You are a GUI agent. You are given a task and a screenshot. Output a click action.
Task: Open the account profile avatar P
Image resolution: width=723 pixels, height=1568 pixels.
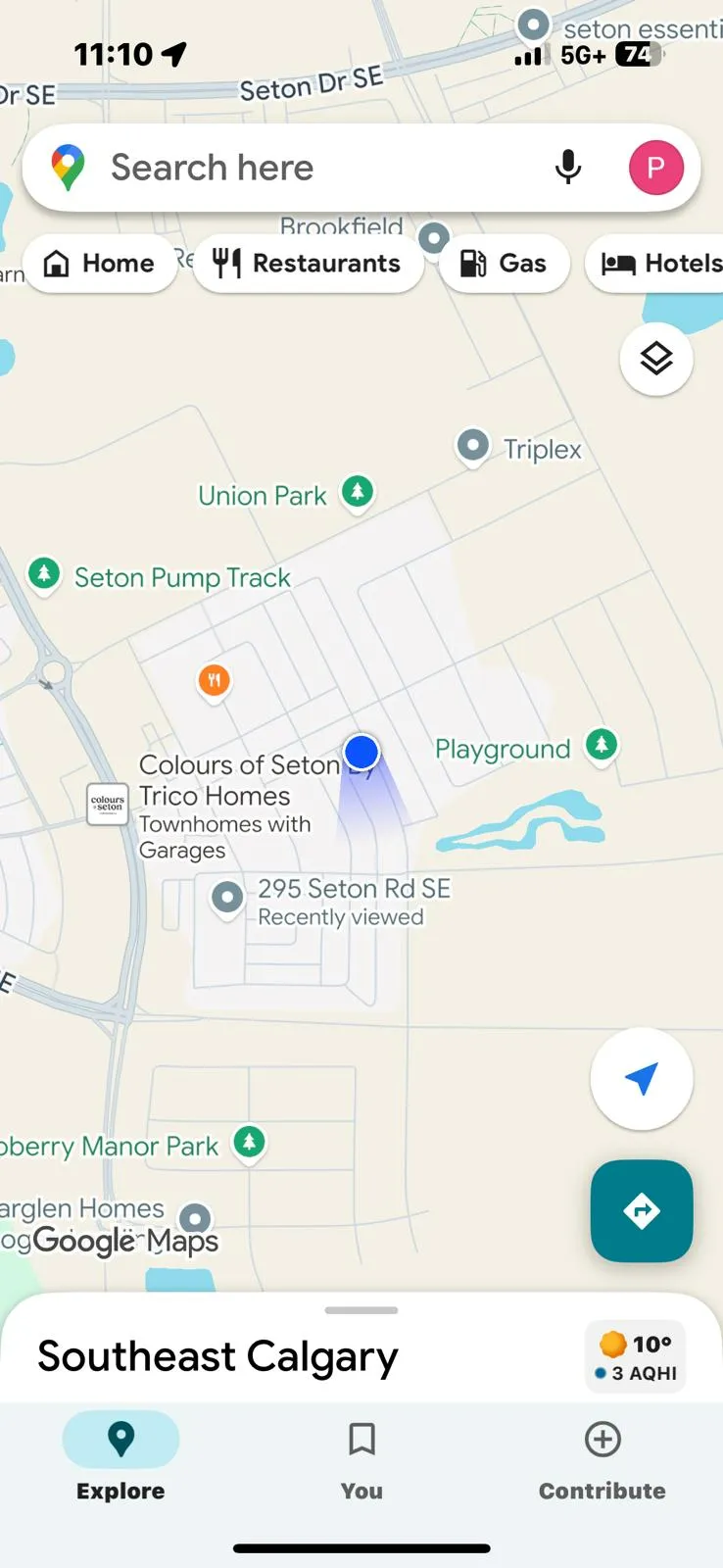tap(655, 168)
